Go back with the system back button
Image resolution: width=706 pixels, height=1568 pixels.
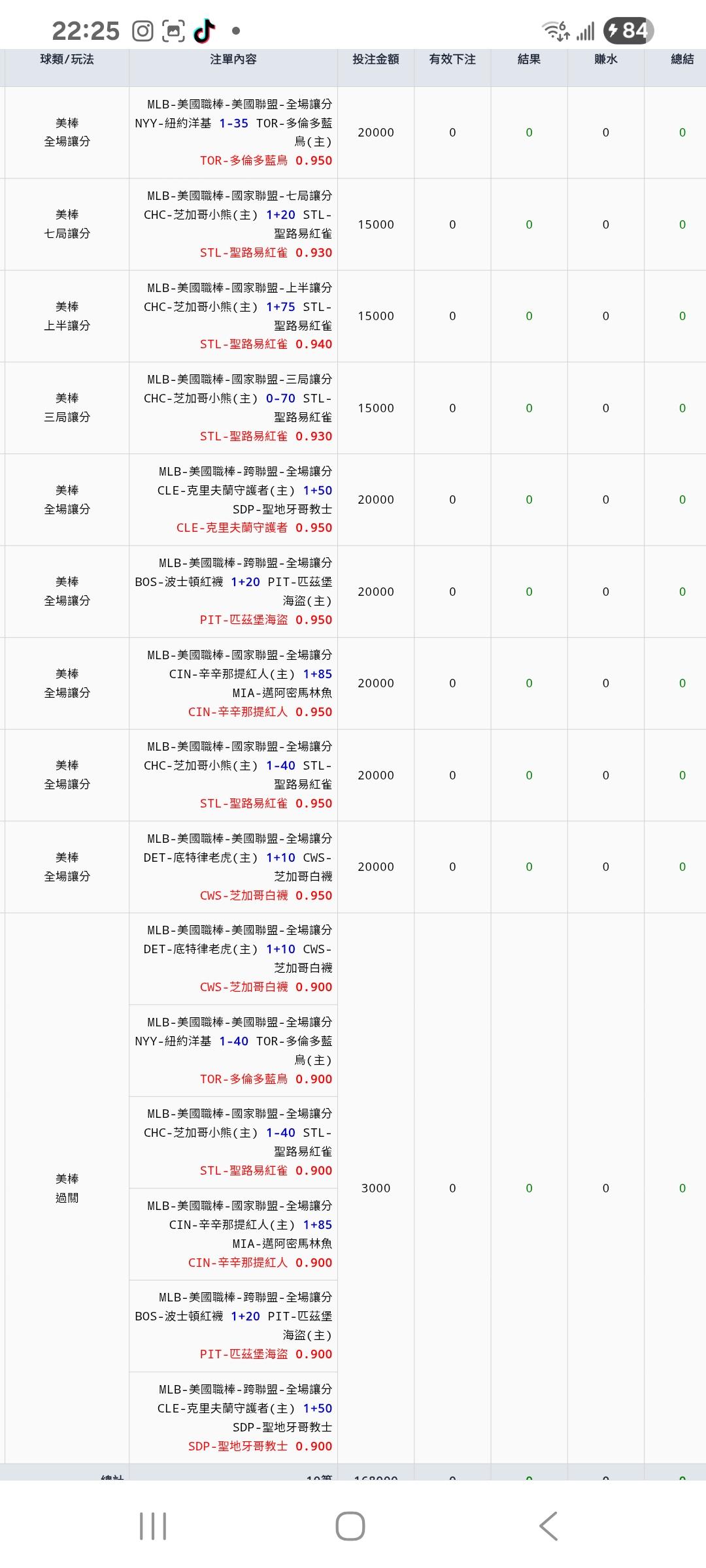(x=548, y=1526)
